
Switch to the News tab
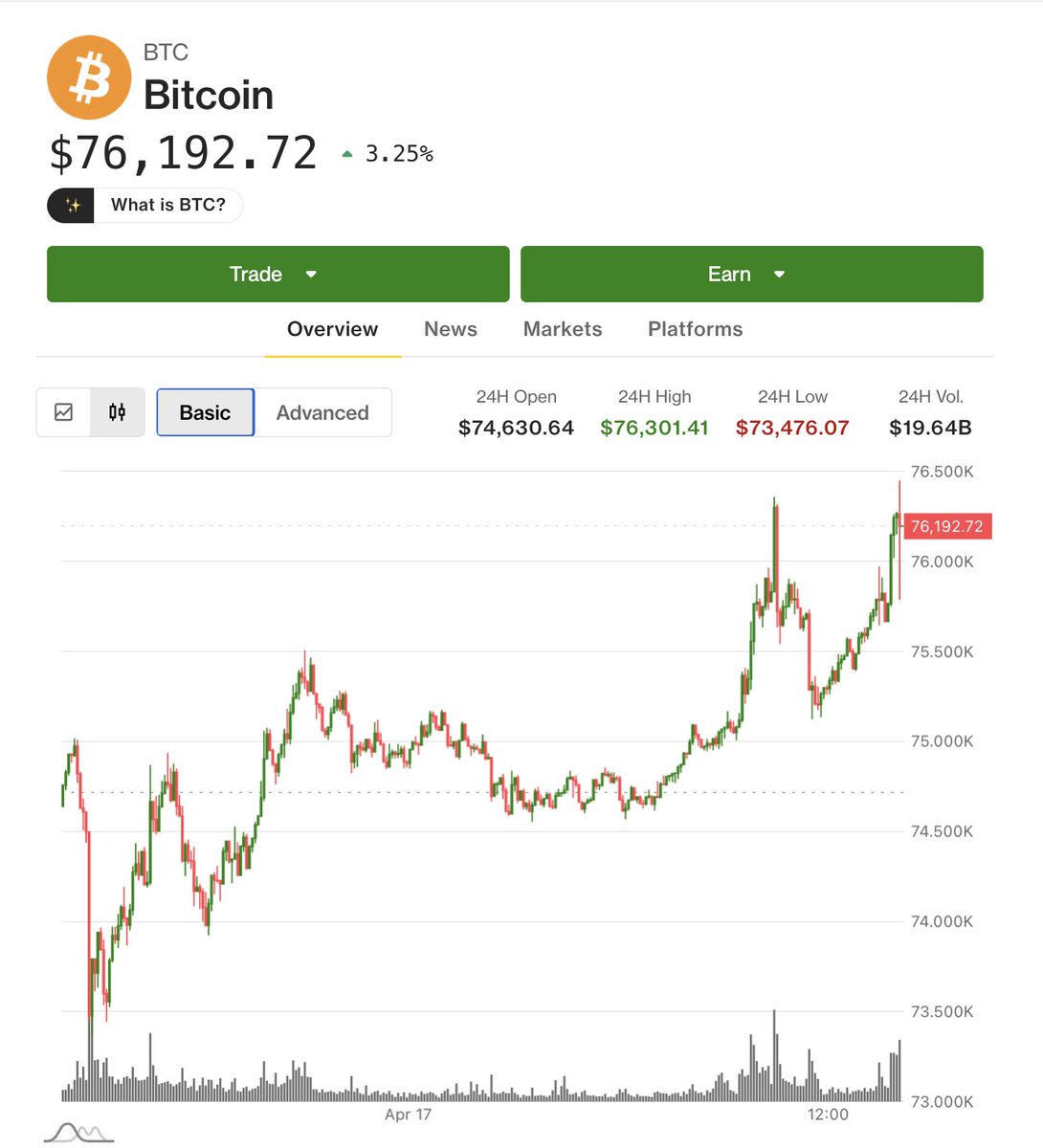pos(450,329)
